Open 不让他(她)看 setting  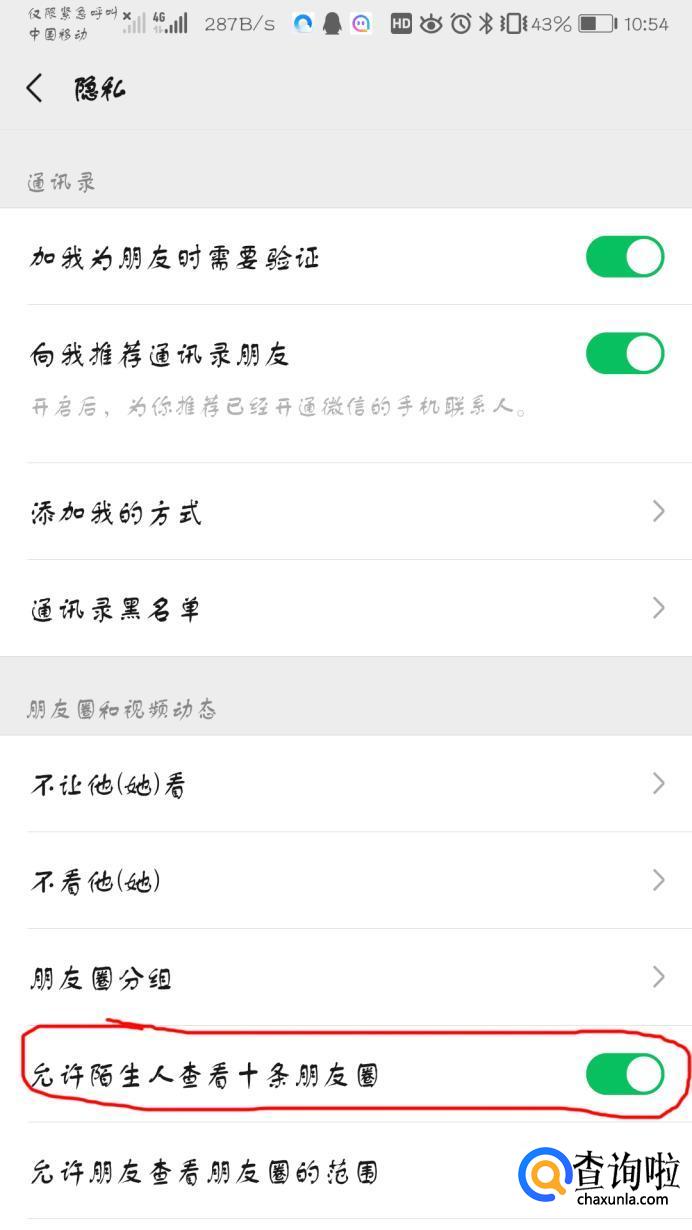345,784
